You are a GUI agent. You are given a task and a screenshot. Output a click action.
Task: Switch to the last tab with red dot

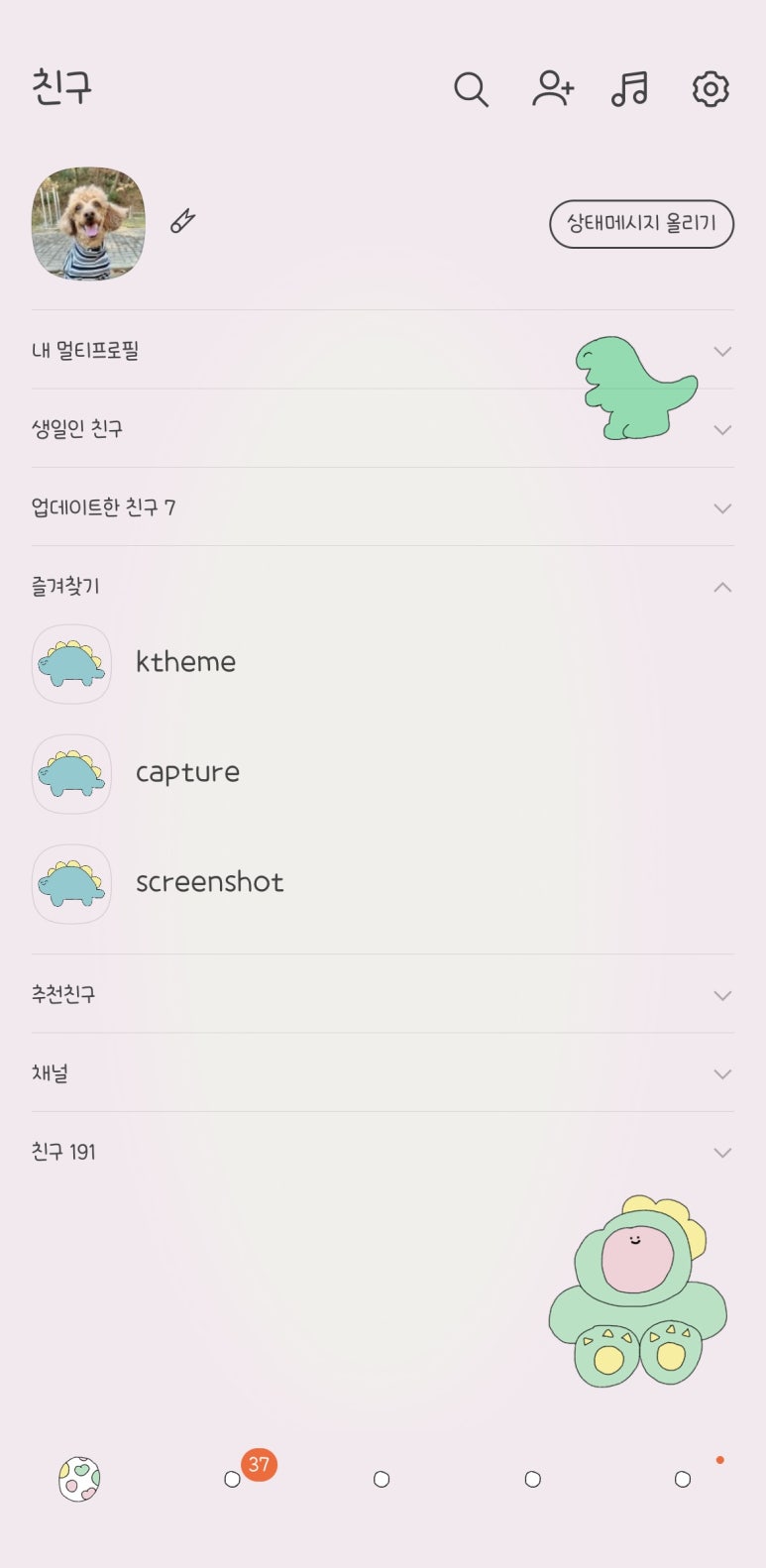683,1479
